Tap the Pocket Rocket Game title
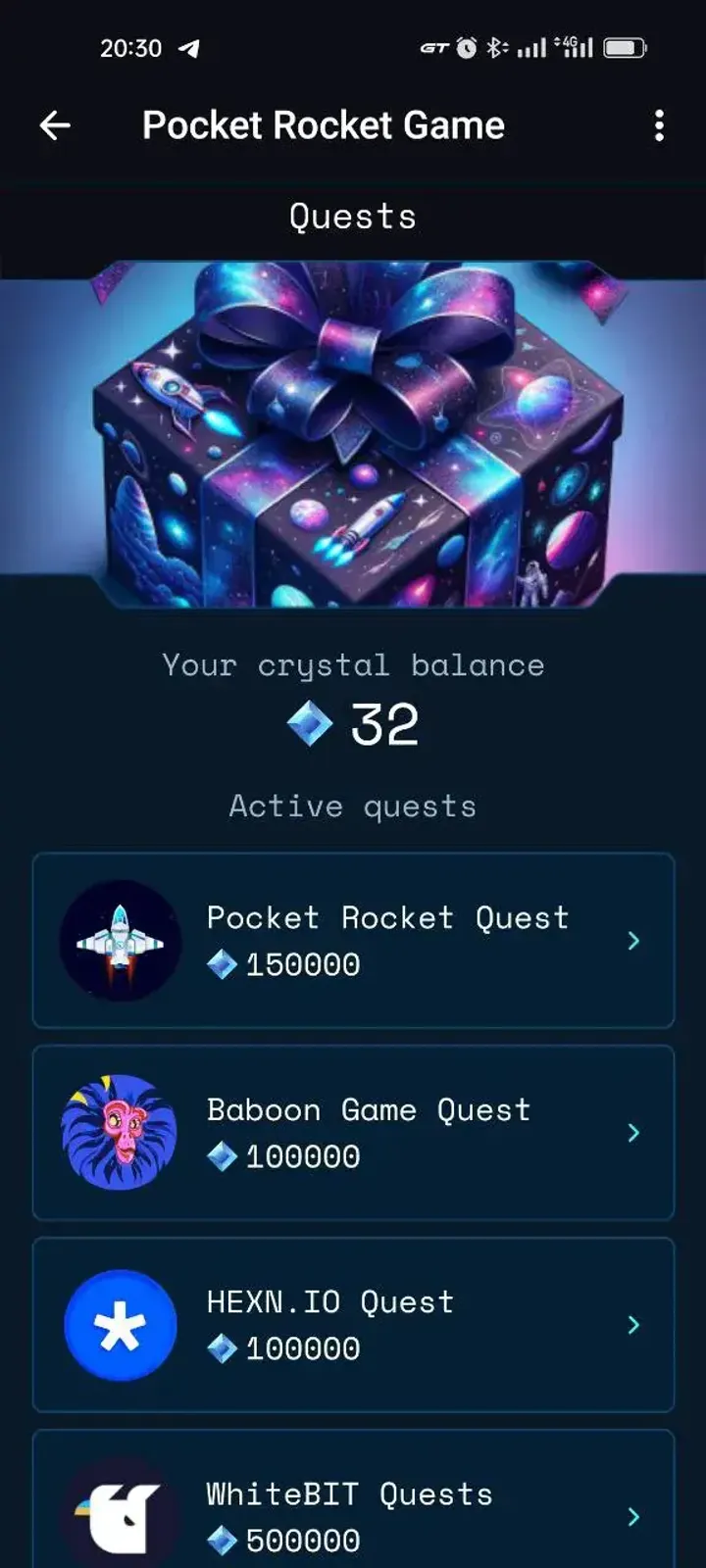 324,125
